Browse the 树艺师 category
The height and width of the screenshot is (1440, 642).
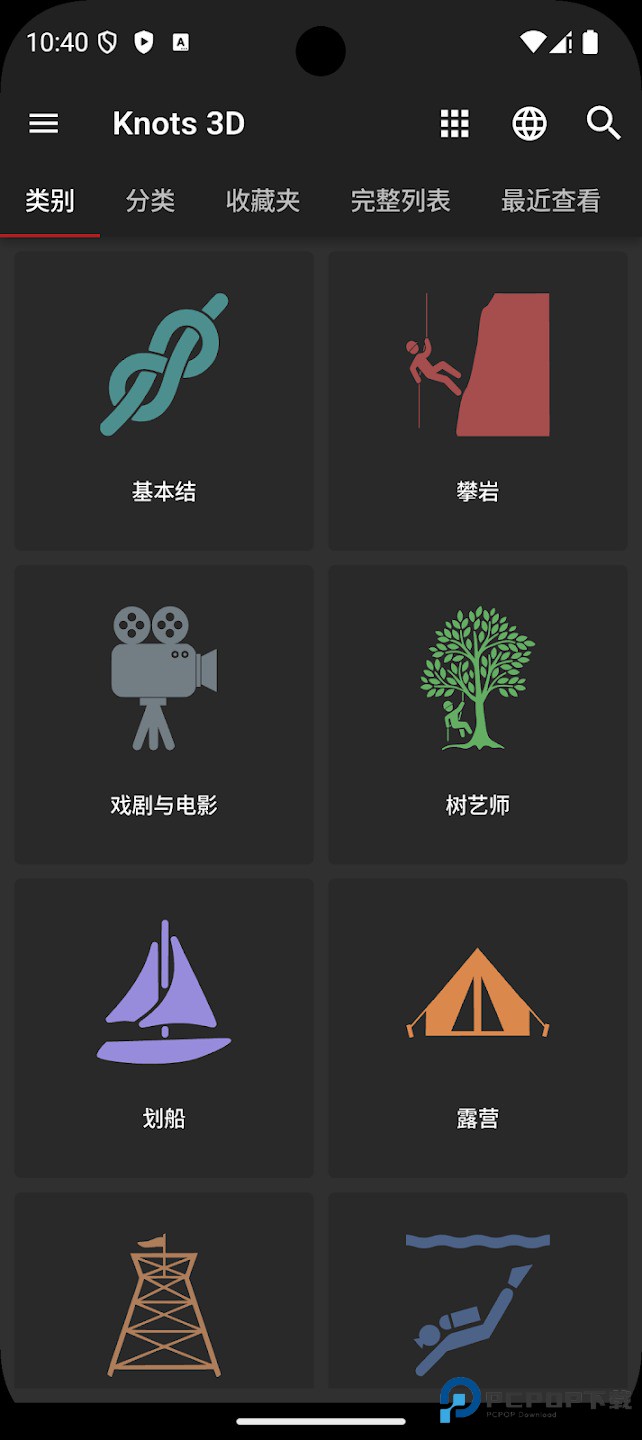point(477,714)
